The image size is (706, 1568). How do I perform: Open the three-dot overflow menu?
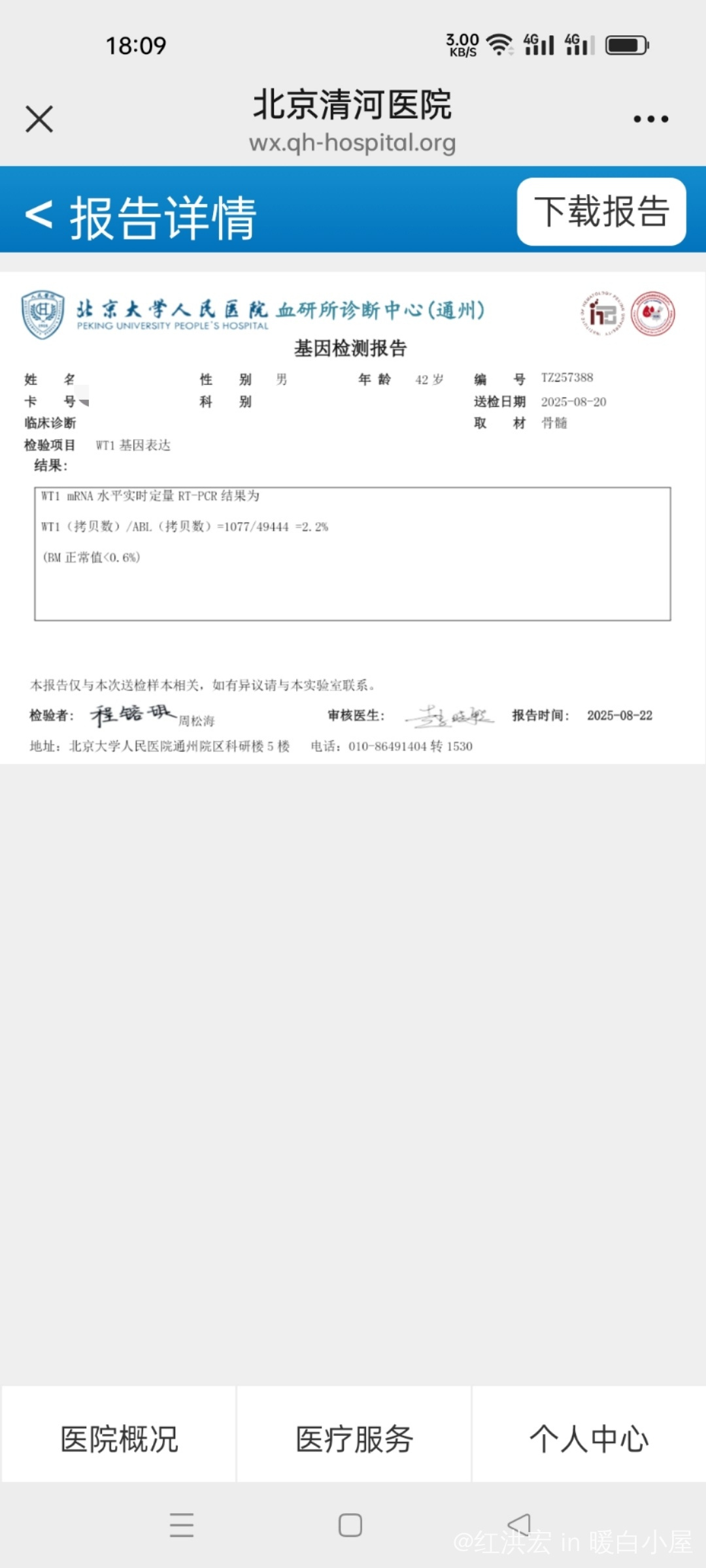coord(650,119)
